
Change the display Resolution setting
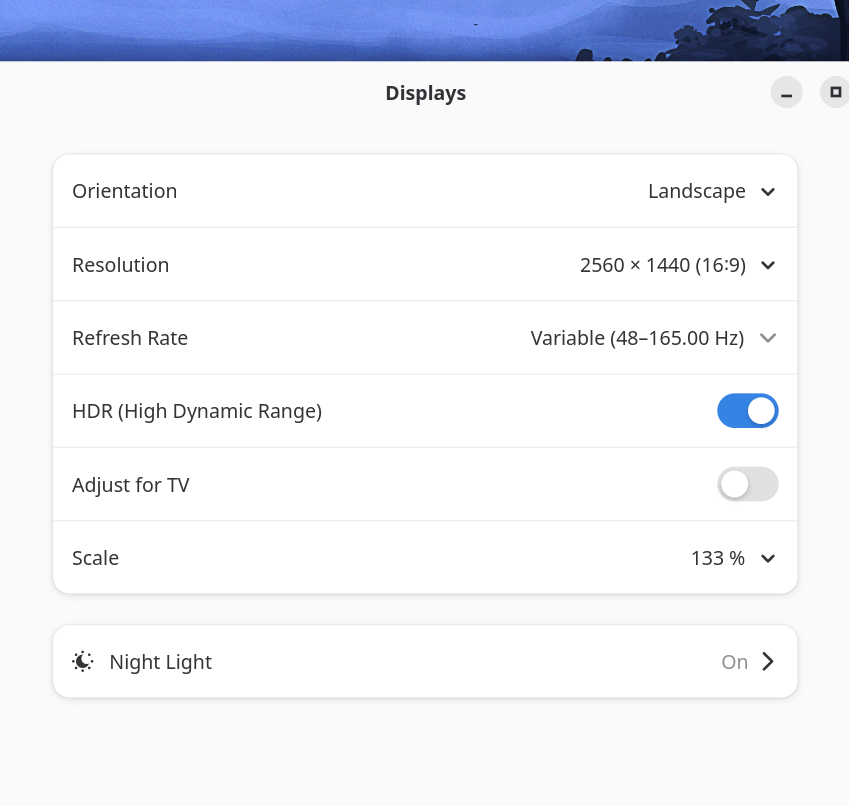coord(677,265)
